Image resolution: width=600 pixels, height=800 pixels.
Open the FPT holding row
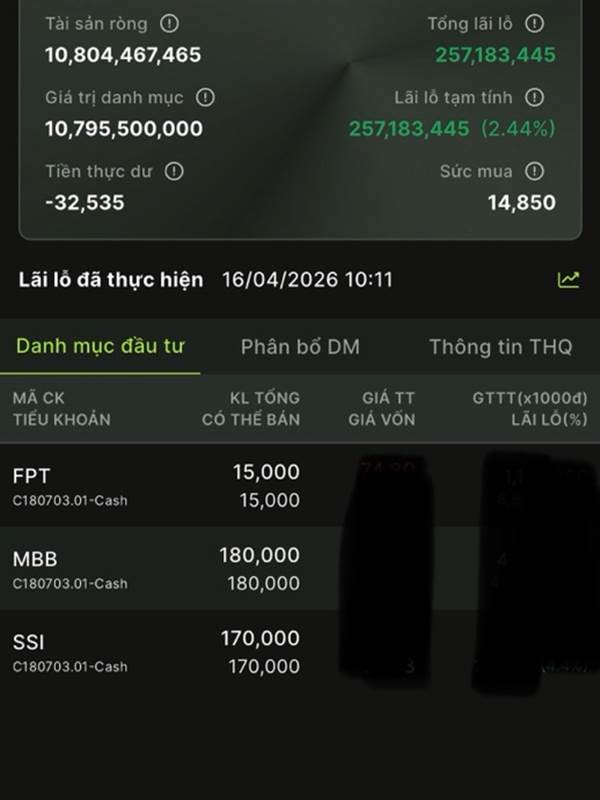300,485
